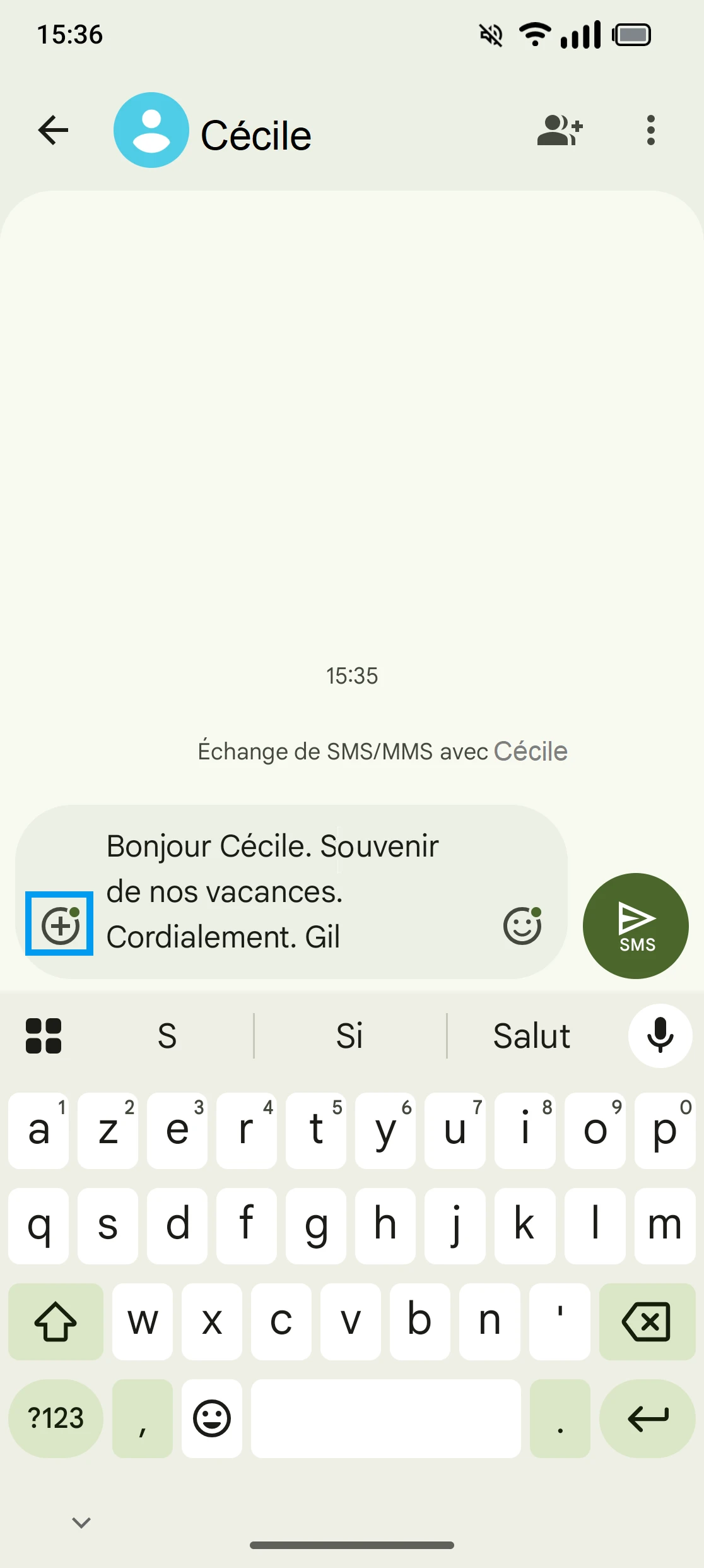Screen dimensions: 704x1568
Task: Switch keyboard to ?123 symbols
Action: pyautogui.click(x=56, y=1418)
